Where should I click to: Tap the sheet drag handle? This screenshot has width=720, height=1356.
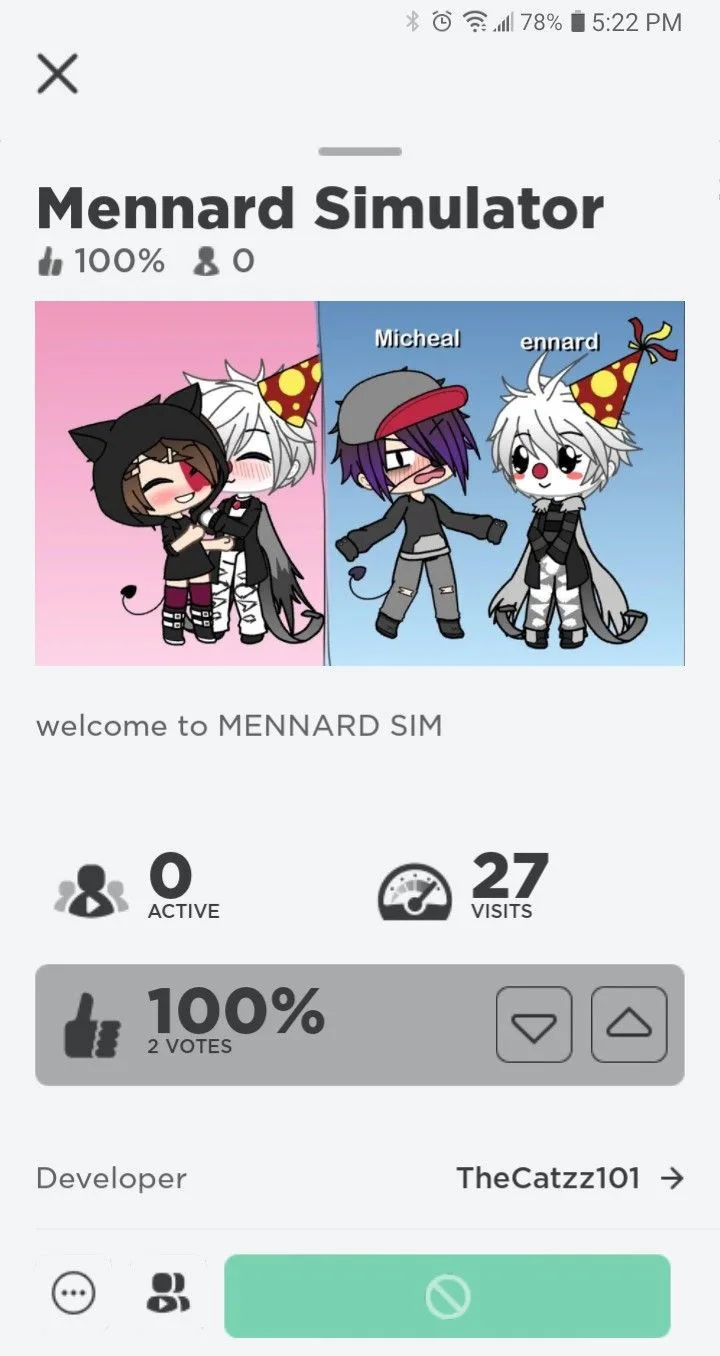click(360, 152)
